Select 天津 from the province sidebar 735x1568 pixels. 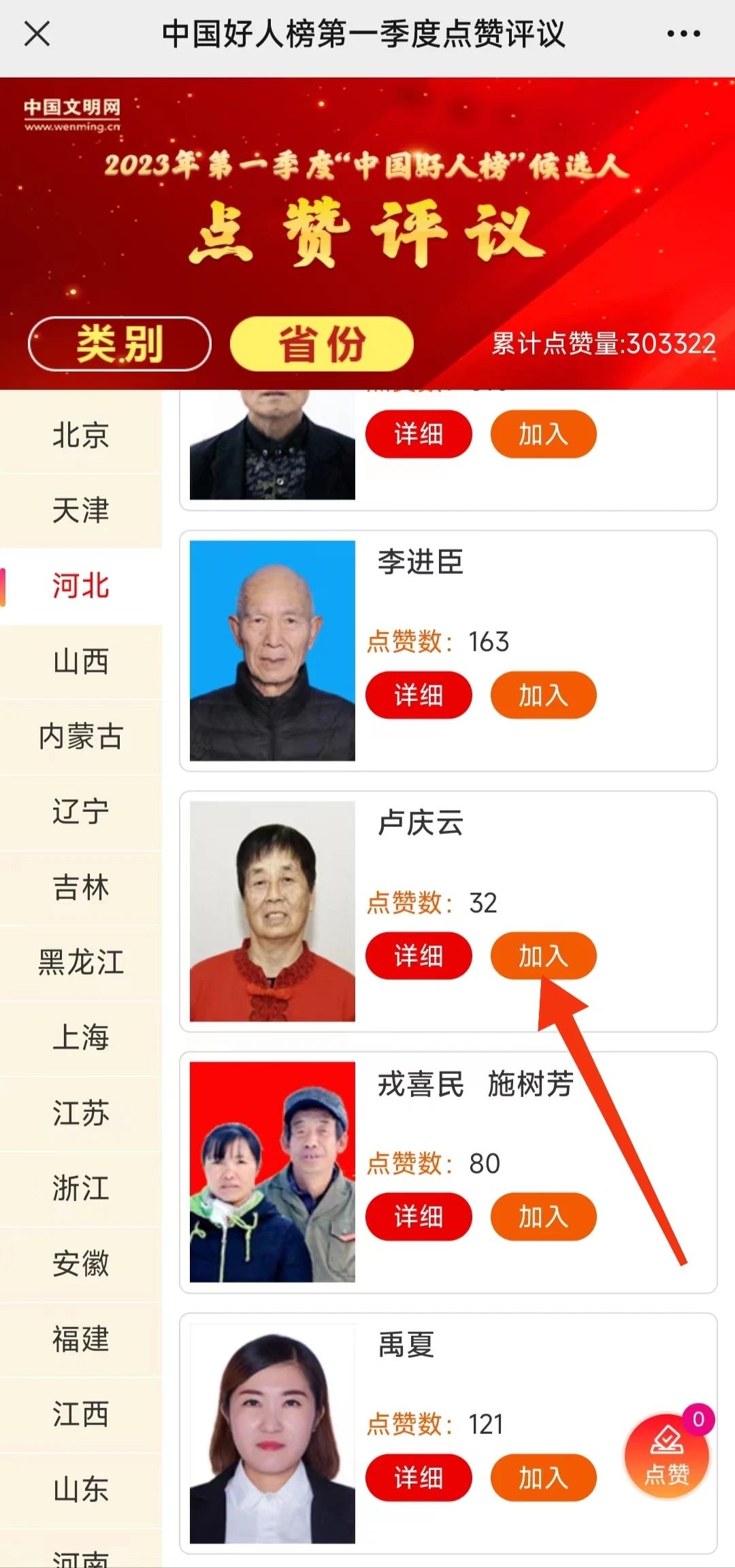pyautogui.click(x=81, y=510)
